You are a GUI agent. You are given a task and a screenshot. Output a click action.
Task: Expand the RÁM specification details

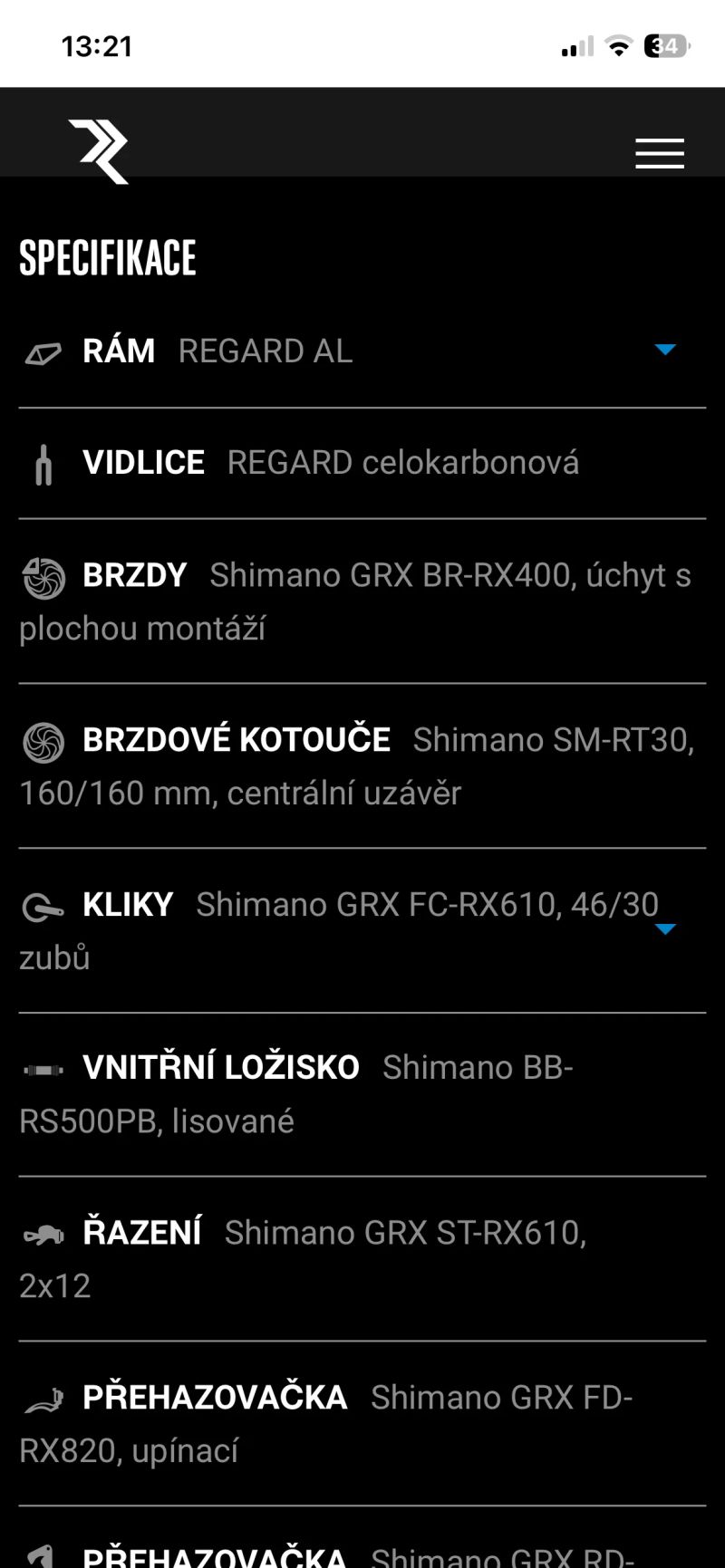click(665, 351)
